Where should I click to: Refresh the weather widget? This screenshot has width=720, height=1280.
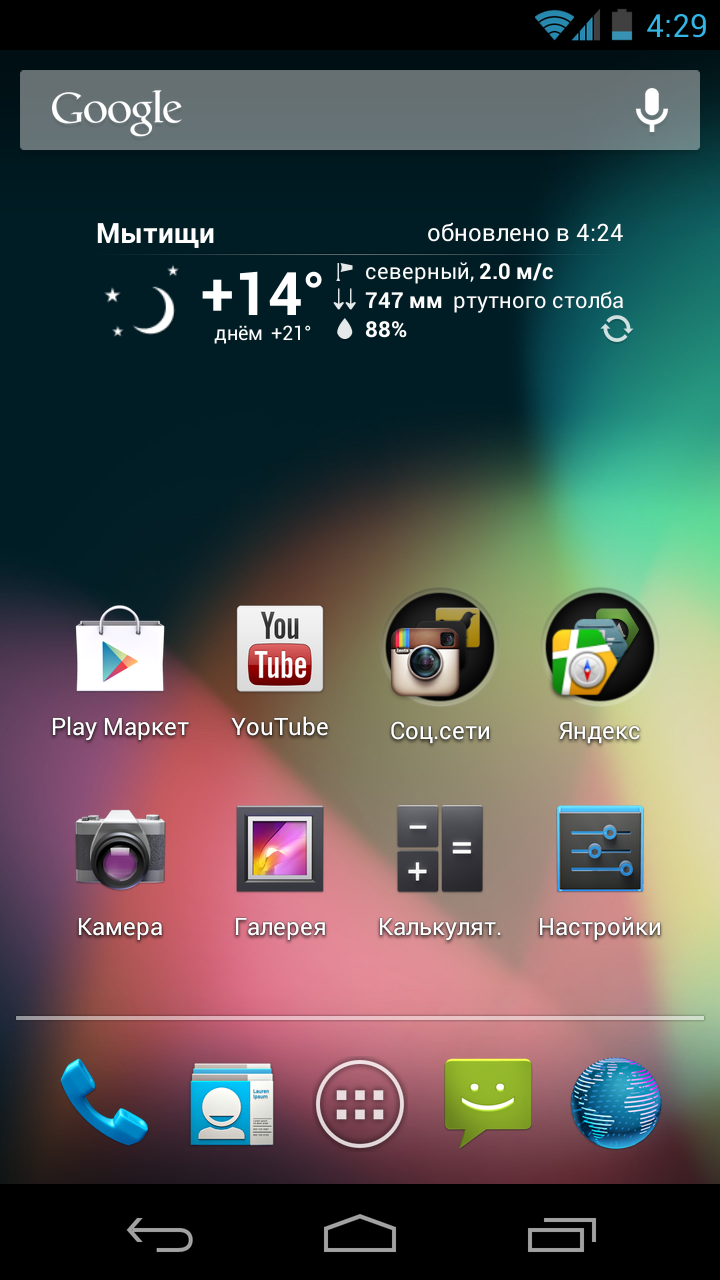[x=617, y=329]
